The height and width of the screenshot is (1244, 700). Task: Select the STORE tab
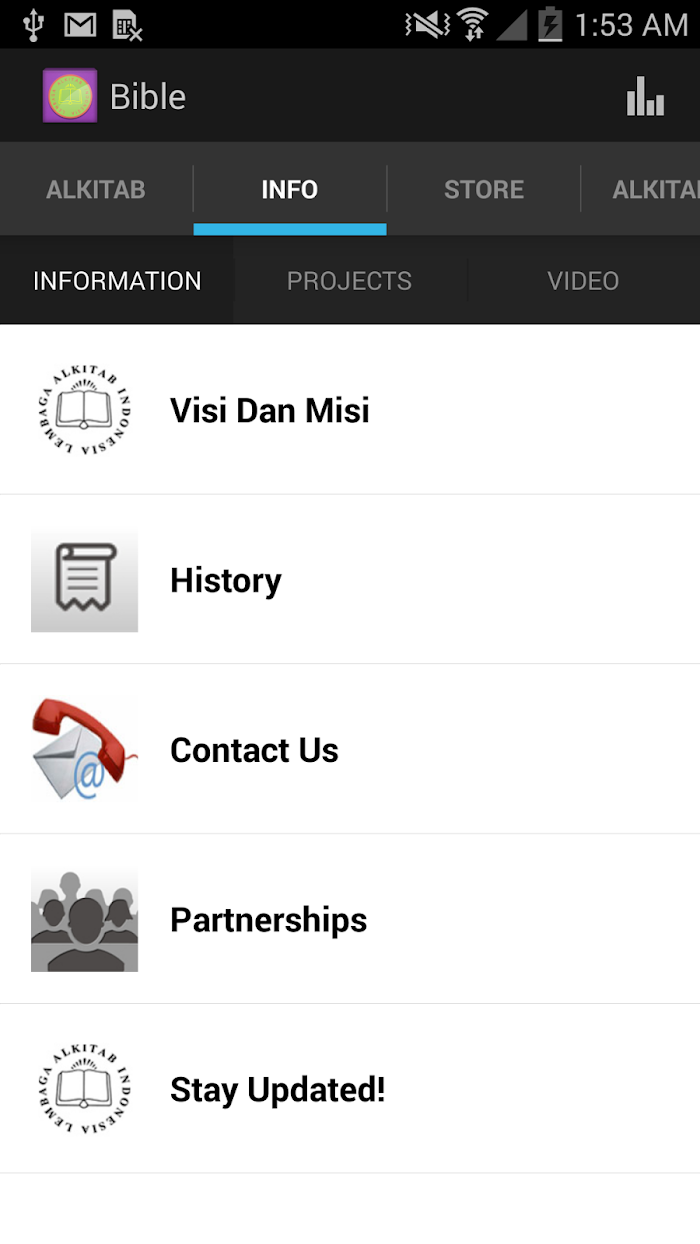pyautogui.click(x=484, y=189)
